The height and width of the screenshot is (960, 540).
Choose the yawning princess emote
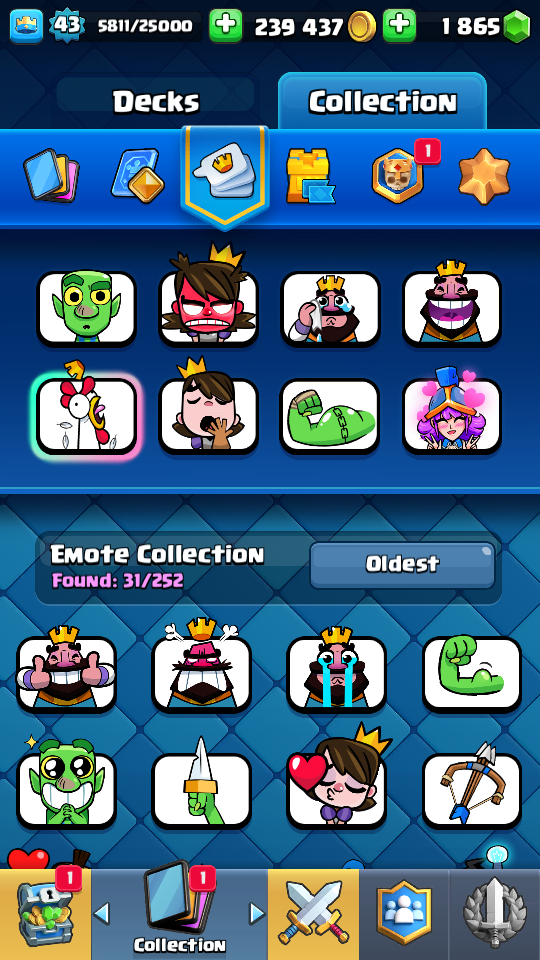(208, 408)
